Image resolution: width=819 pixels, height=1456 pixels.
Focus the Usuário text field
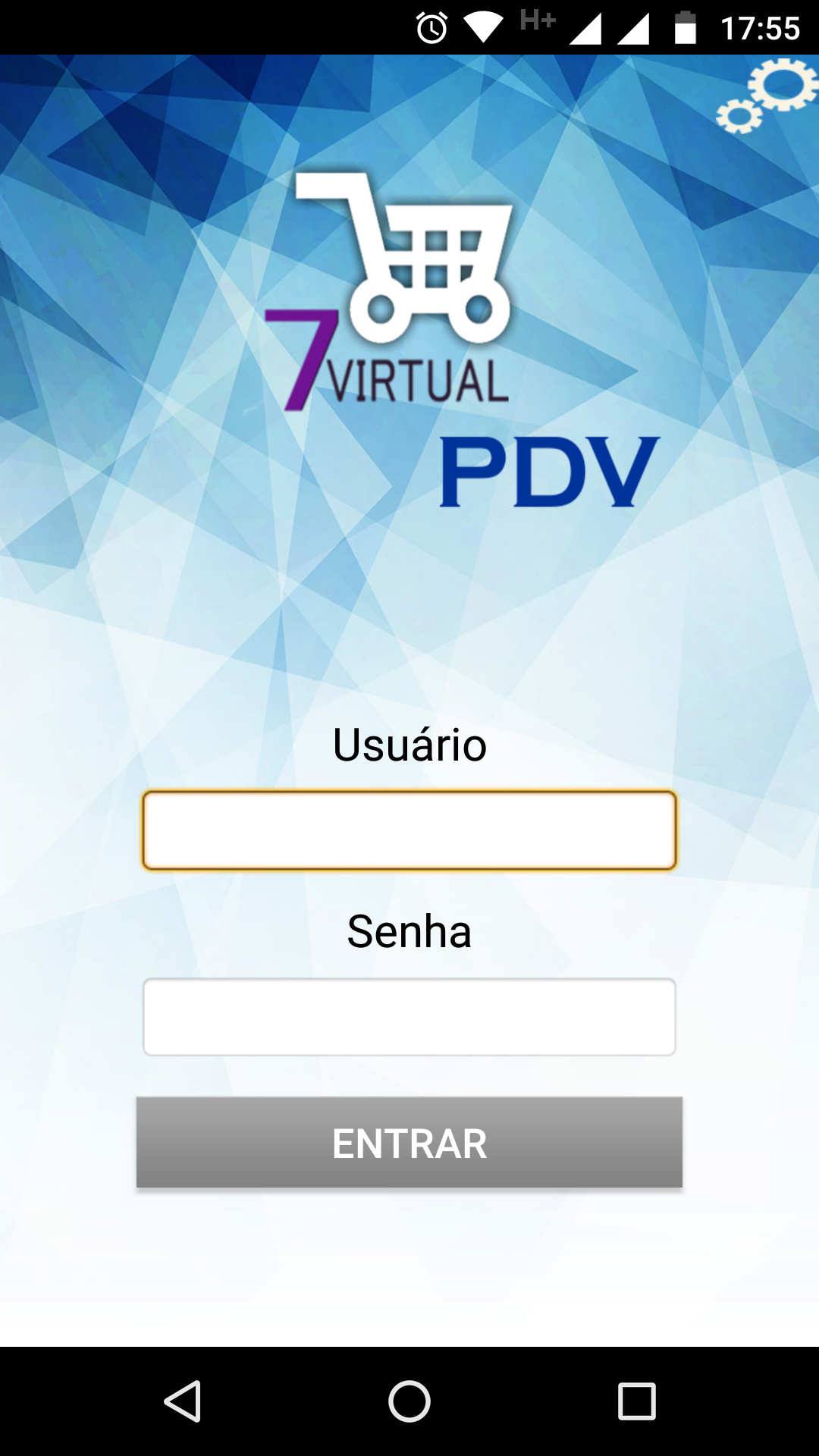tap(409, 830)
